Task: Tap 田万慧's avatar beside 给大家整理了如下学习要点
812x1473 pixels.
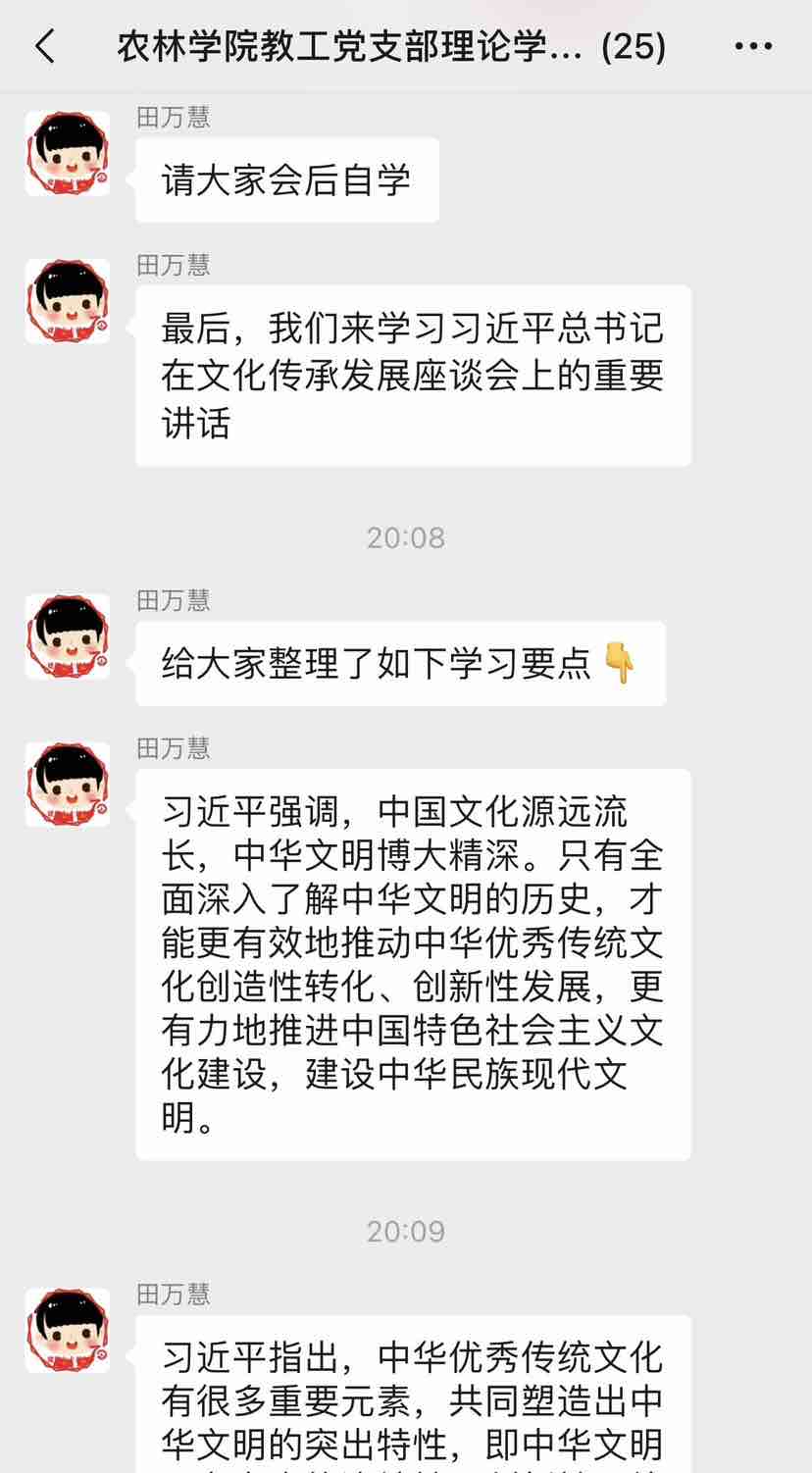Action: click(x=68, y=636)
